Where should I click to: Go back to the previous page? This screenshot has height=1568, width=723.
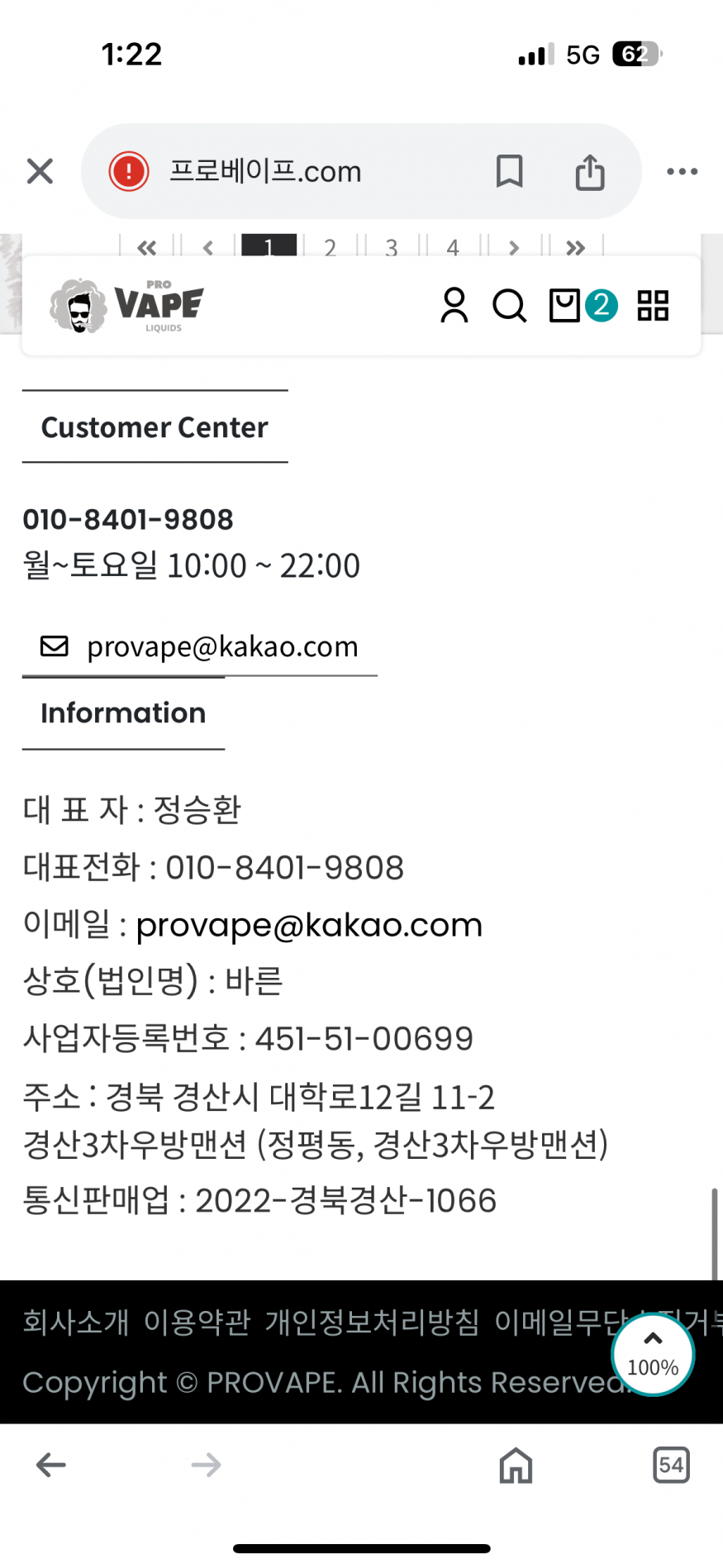tap(51, 1465)
